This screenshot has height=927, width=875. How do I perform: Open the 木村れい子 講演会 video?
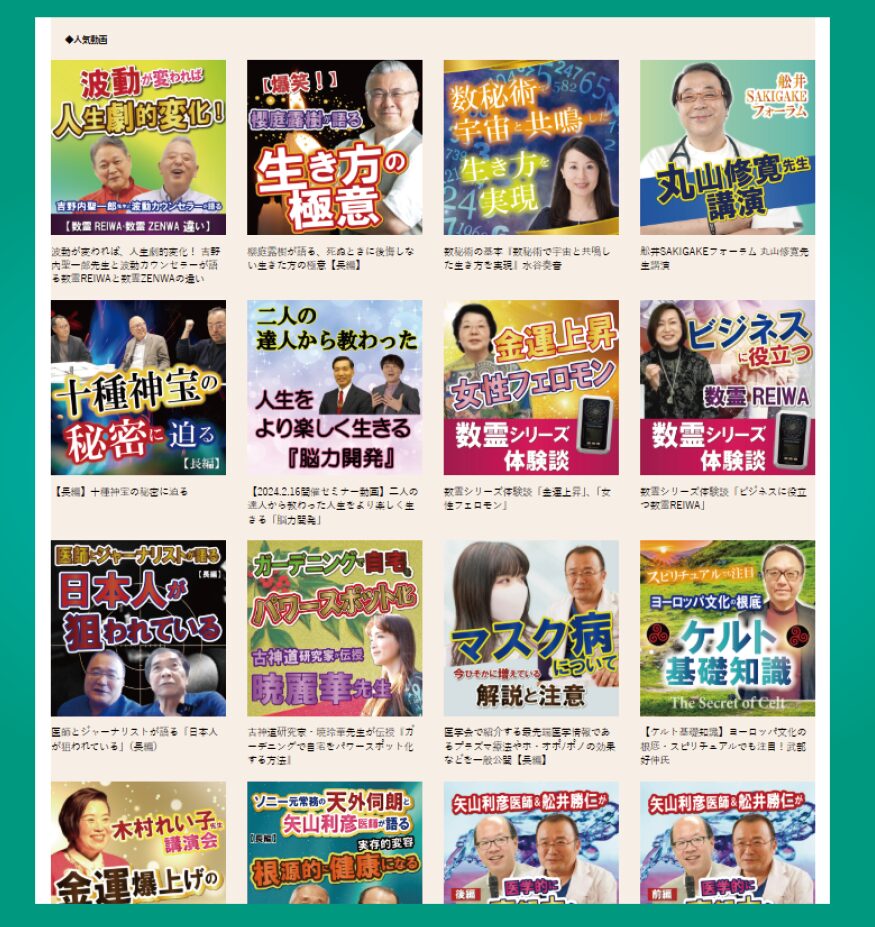pos(138,843)
